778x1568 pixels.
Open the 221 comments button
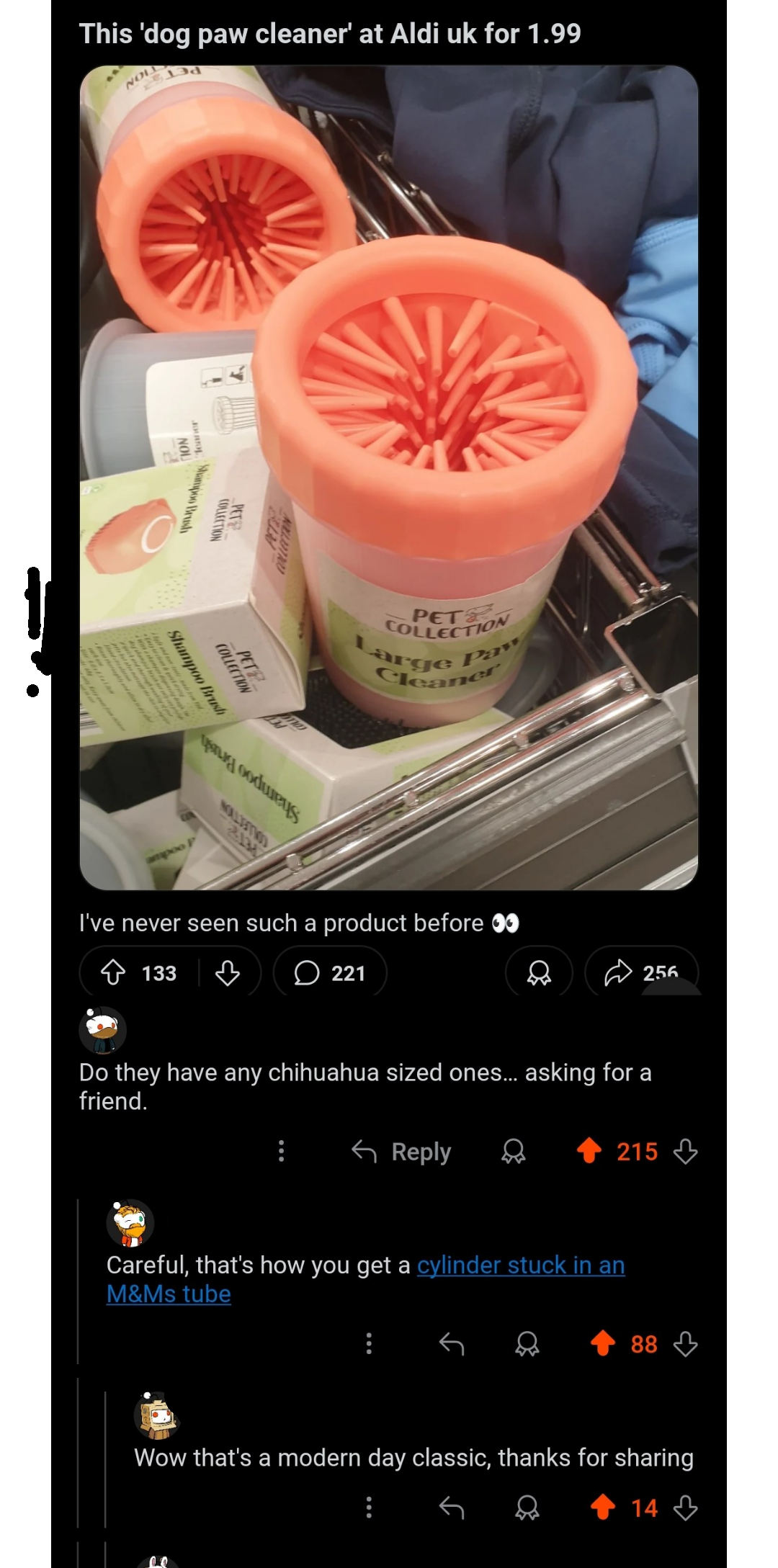(330, 973)
